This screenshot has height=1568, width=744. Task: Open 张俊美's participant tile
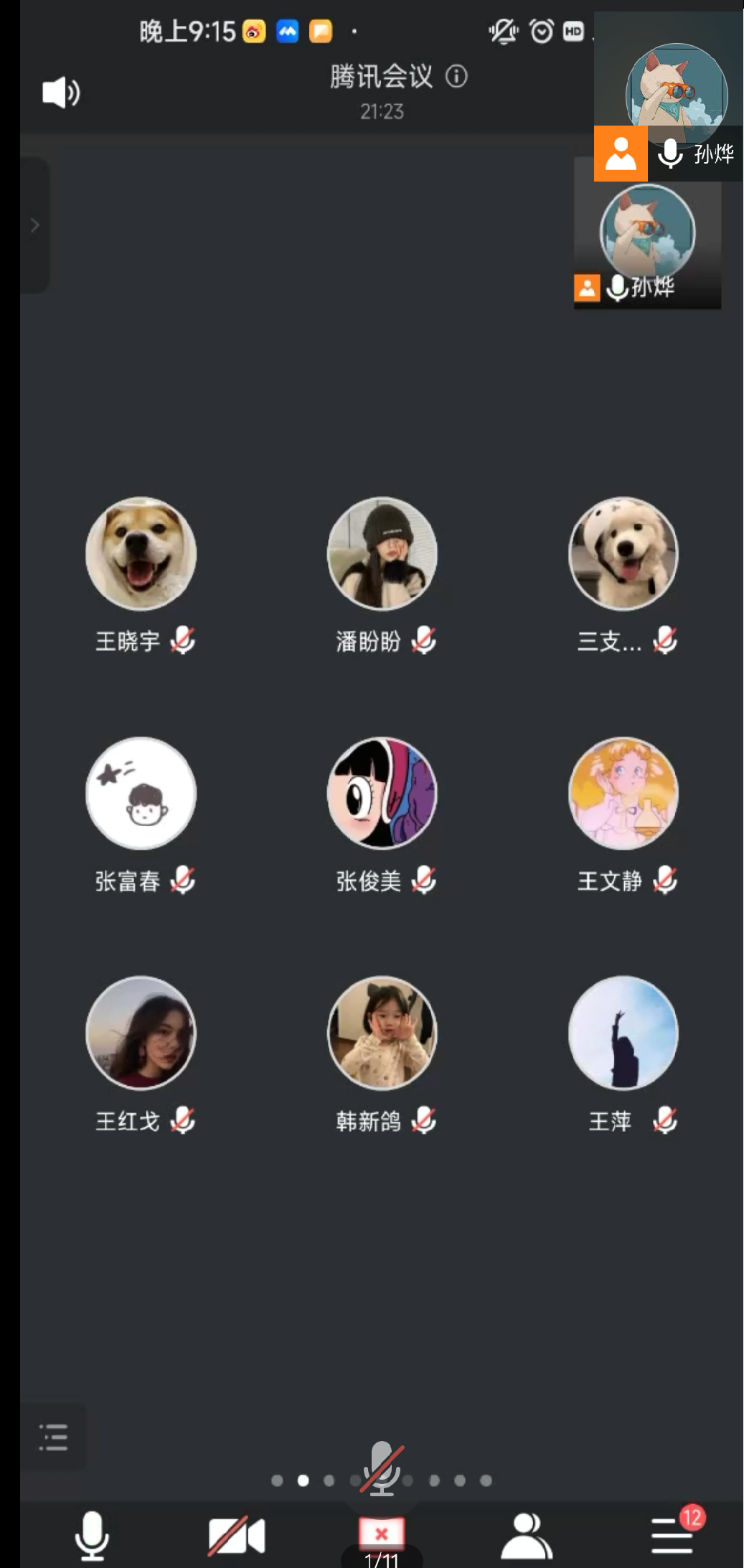(x=382, y=794)
